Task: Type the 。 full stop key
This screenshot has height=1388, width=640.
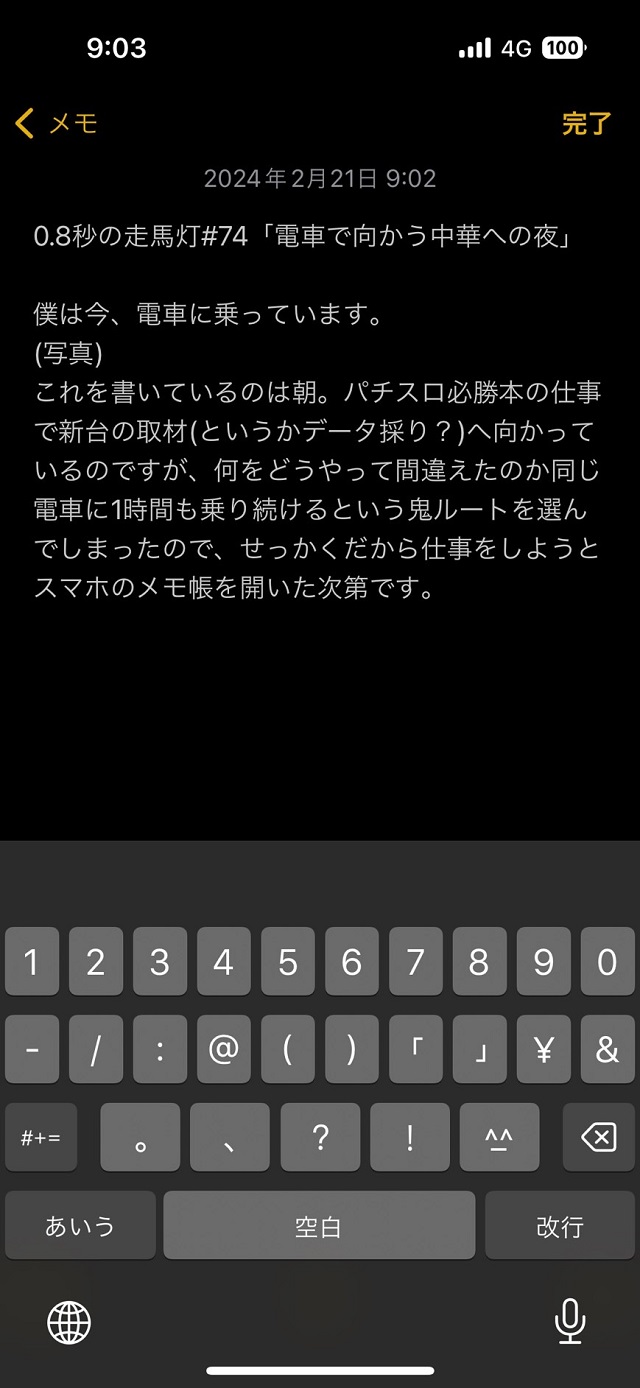Action: click(x=141, y=1138)
